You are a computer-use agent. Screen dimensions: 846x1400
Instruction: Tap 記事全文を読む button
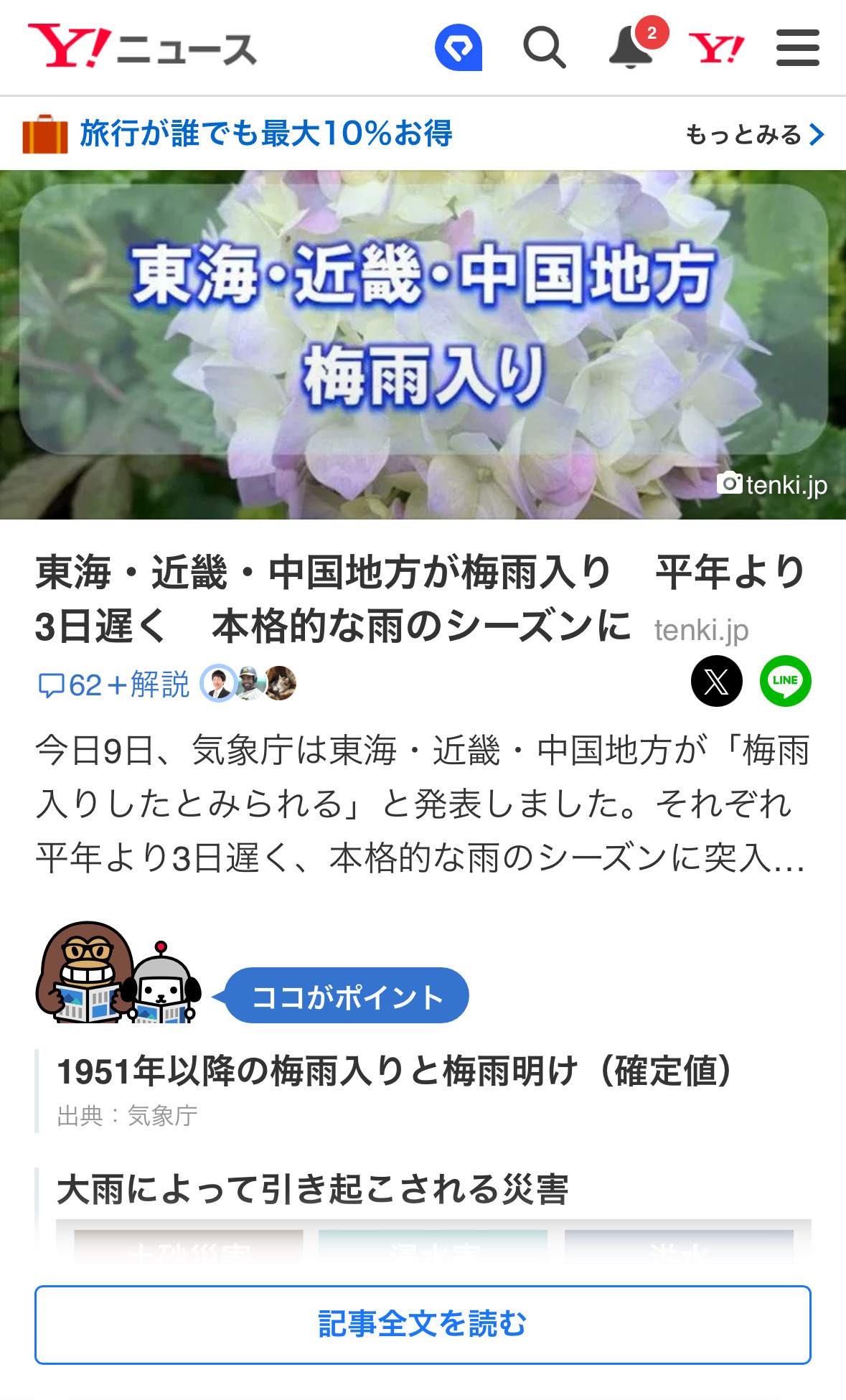[423, 1324]
